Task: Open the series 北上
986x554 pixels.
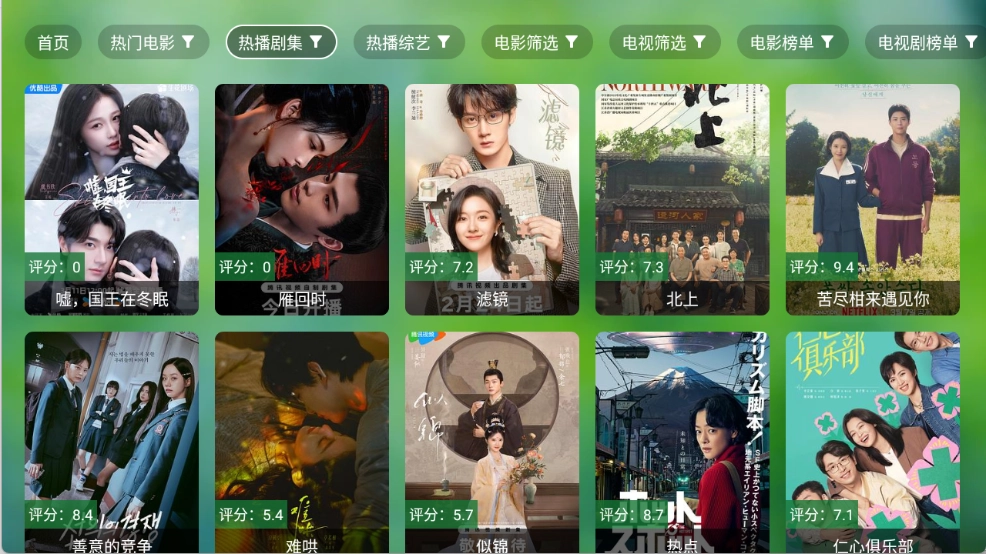Action: click(682, 199)
